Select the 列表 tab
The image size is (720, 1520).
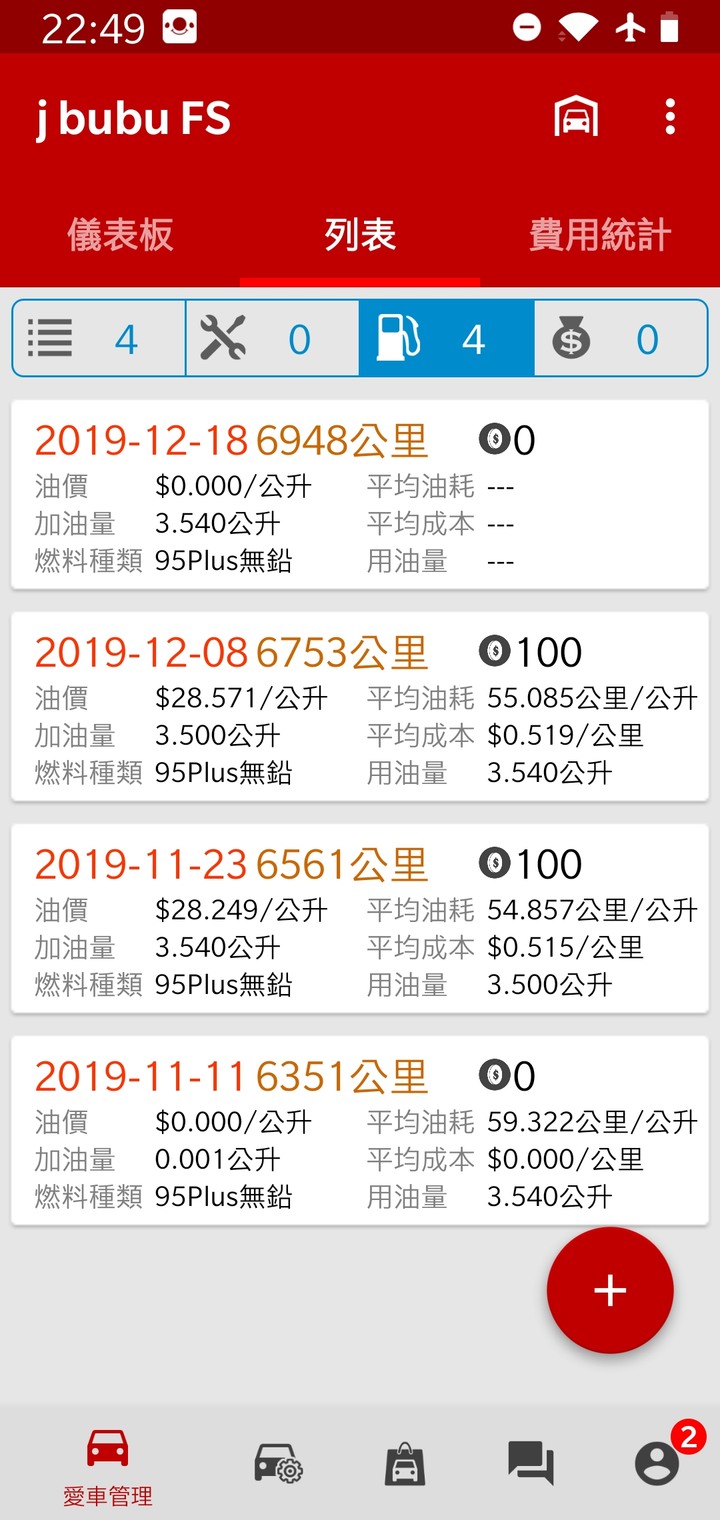pyautogui.click(x=360, y=235)
